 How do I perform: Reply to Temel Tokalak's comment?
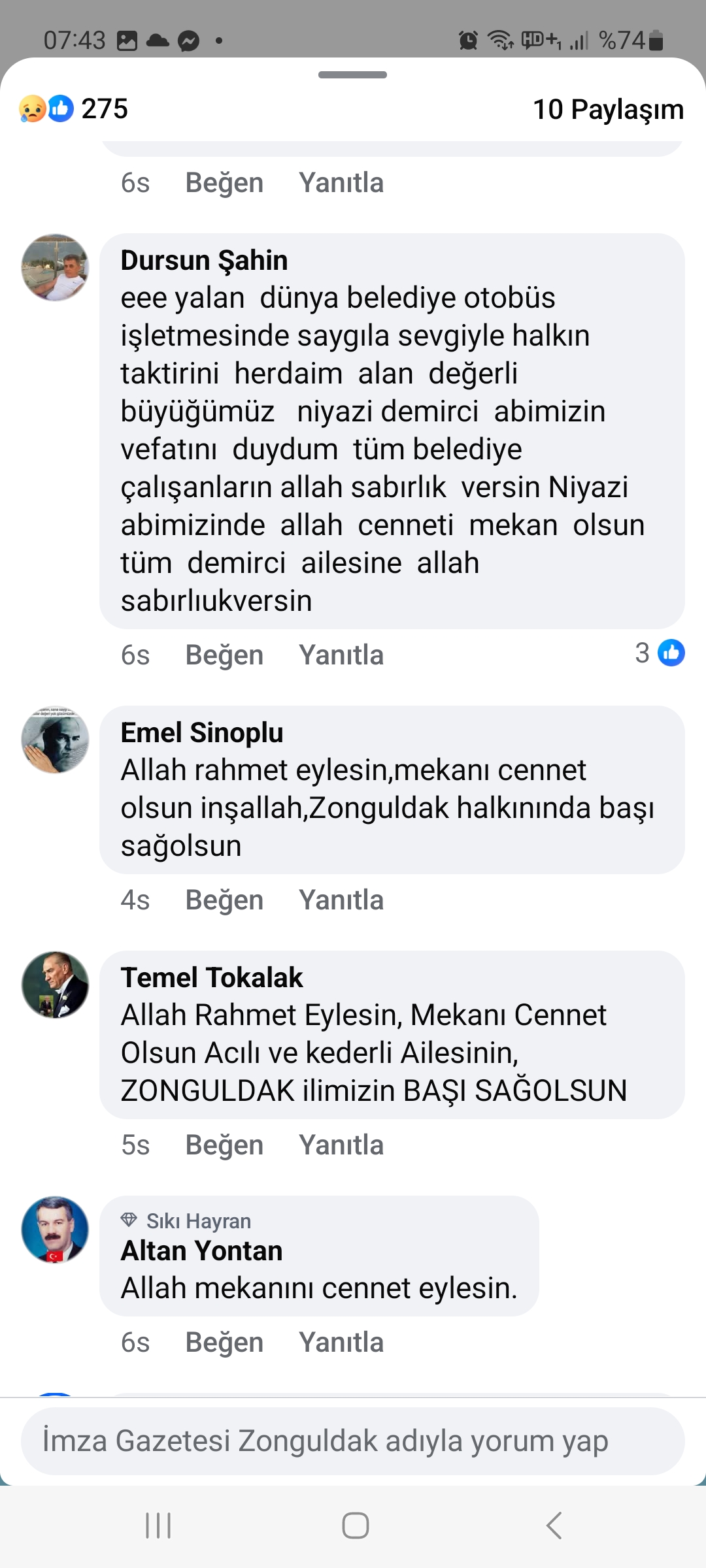341,1145
